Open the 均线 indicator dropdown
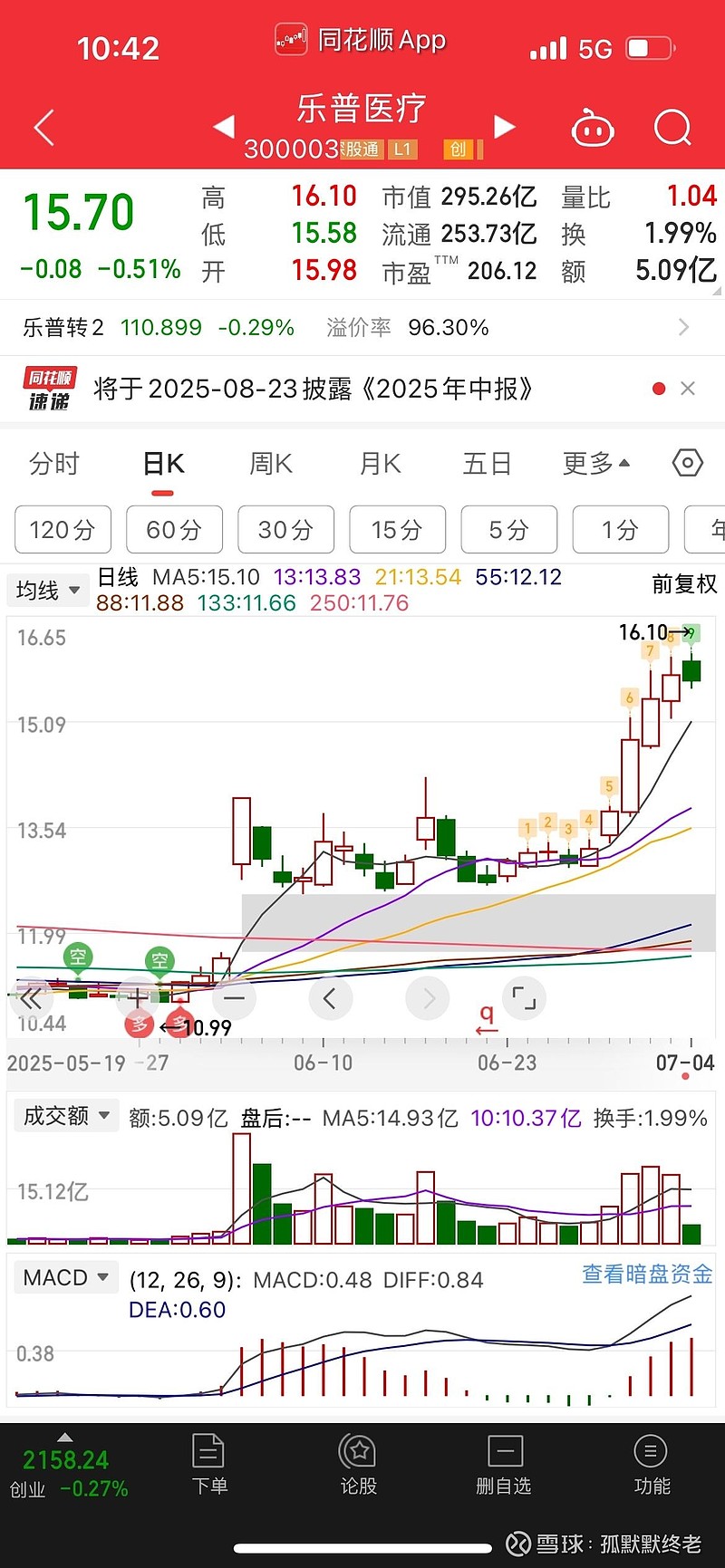725x1568 pixels. (x=48, y=591)
